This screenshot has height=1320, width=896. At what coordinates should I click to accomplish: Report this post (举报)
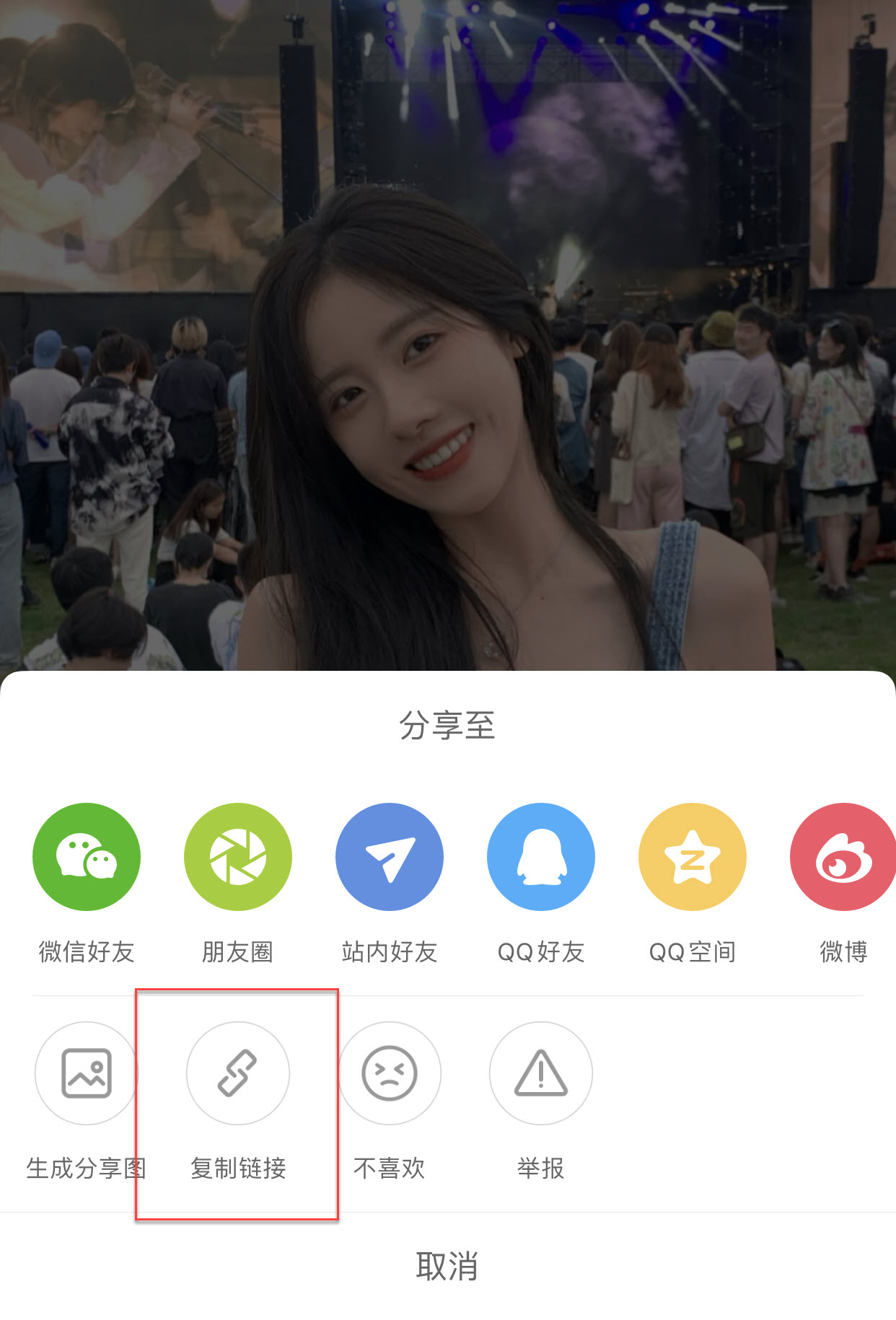(541, 1073)
